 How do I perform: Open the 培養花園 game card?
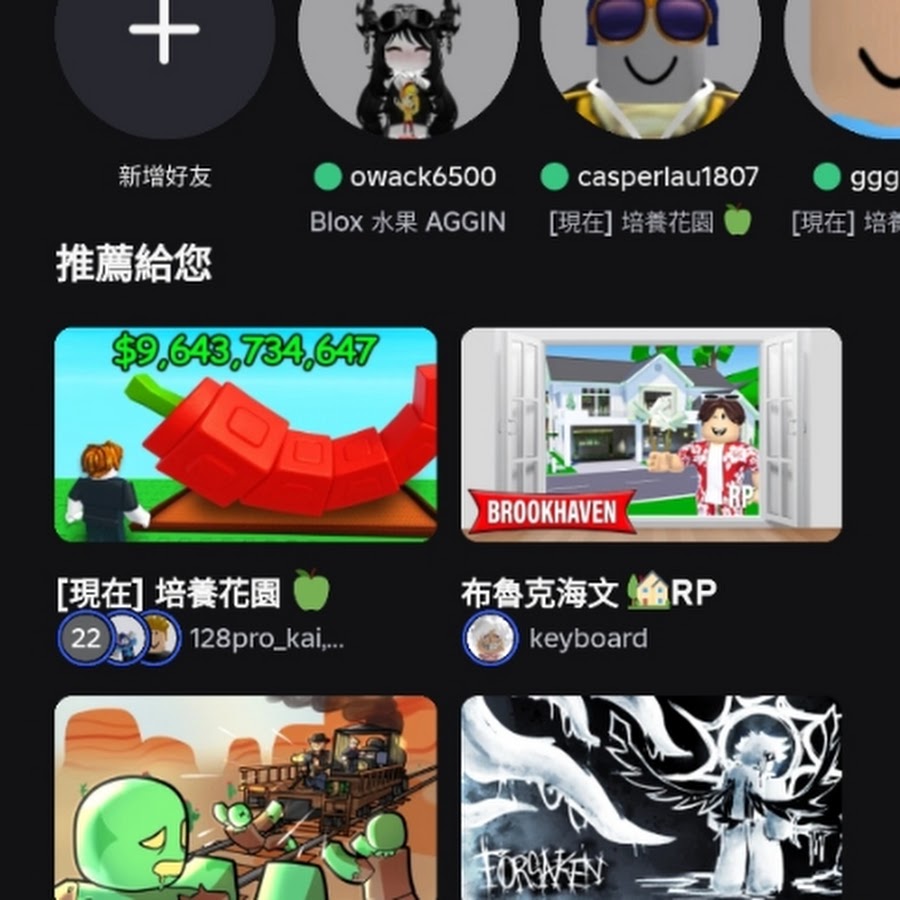(245, 435)
